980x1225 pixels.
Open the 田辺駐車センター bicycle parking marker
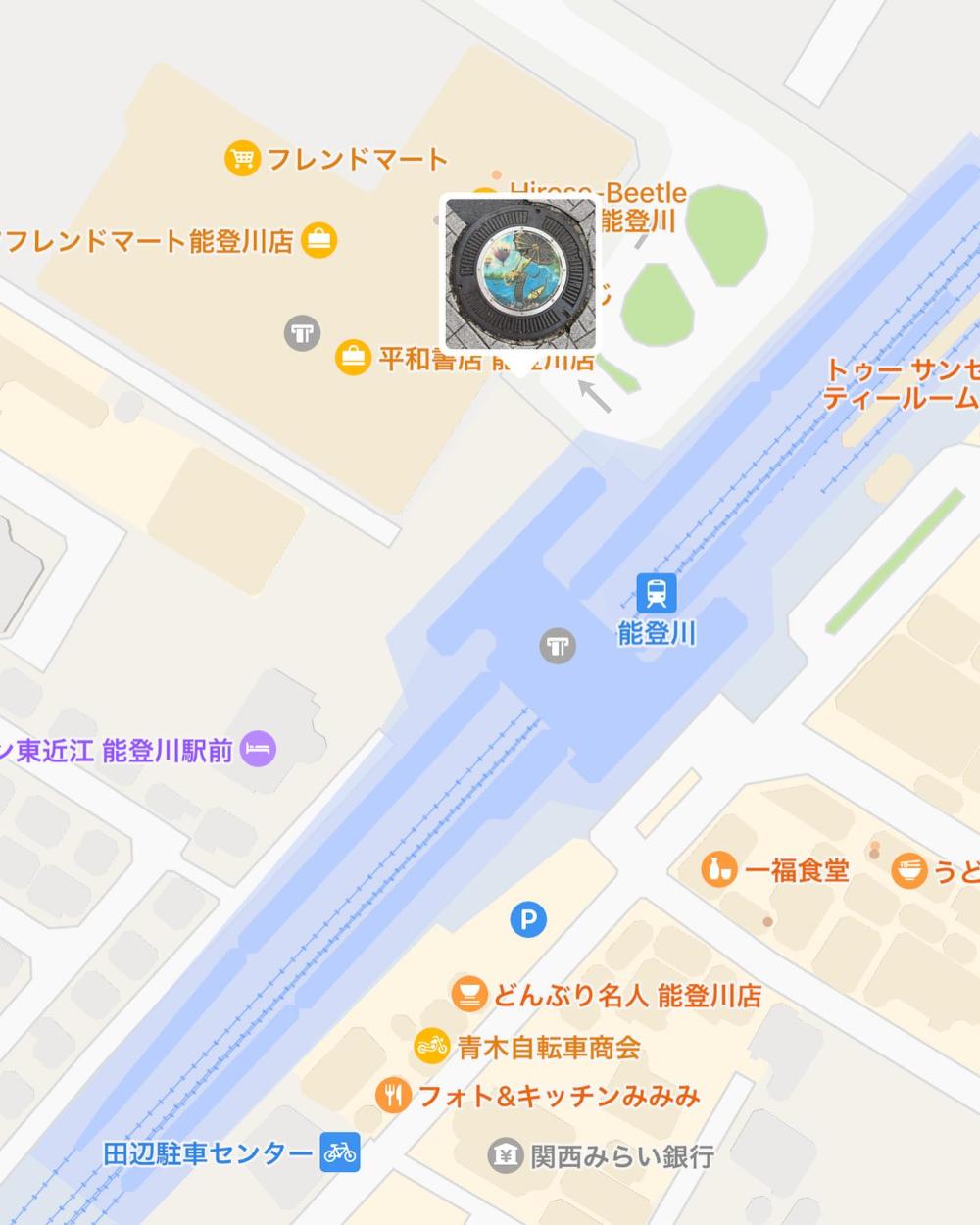pyautogui.click(x=340, y=1153)
